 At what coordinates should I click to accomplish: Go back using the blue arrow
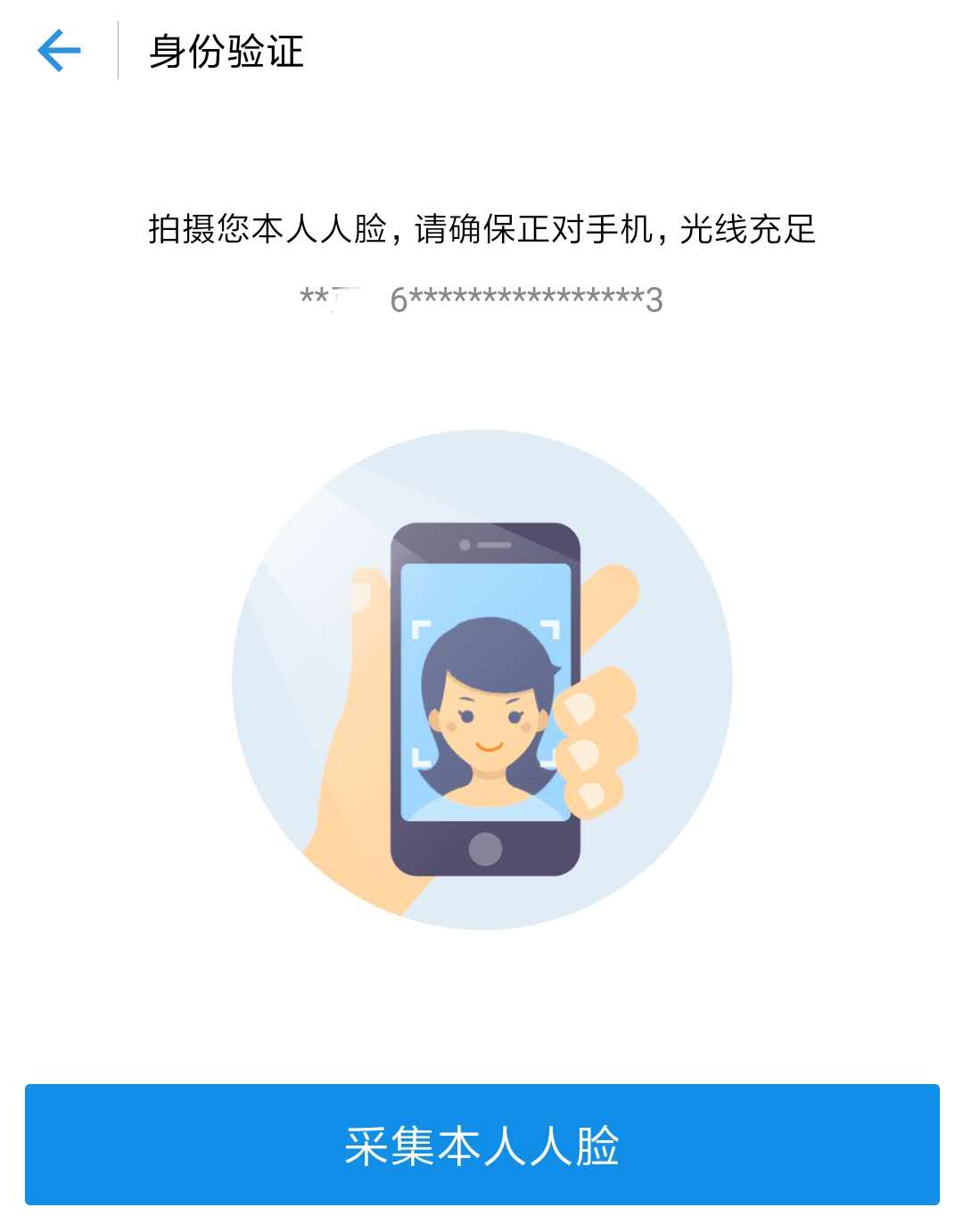(x=59, y=51)
